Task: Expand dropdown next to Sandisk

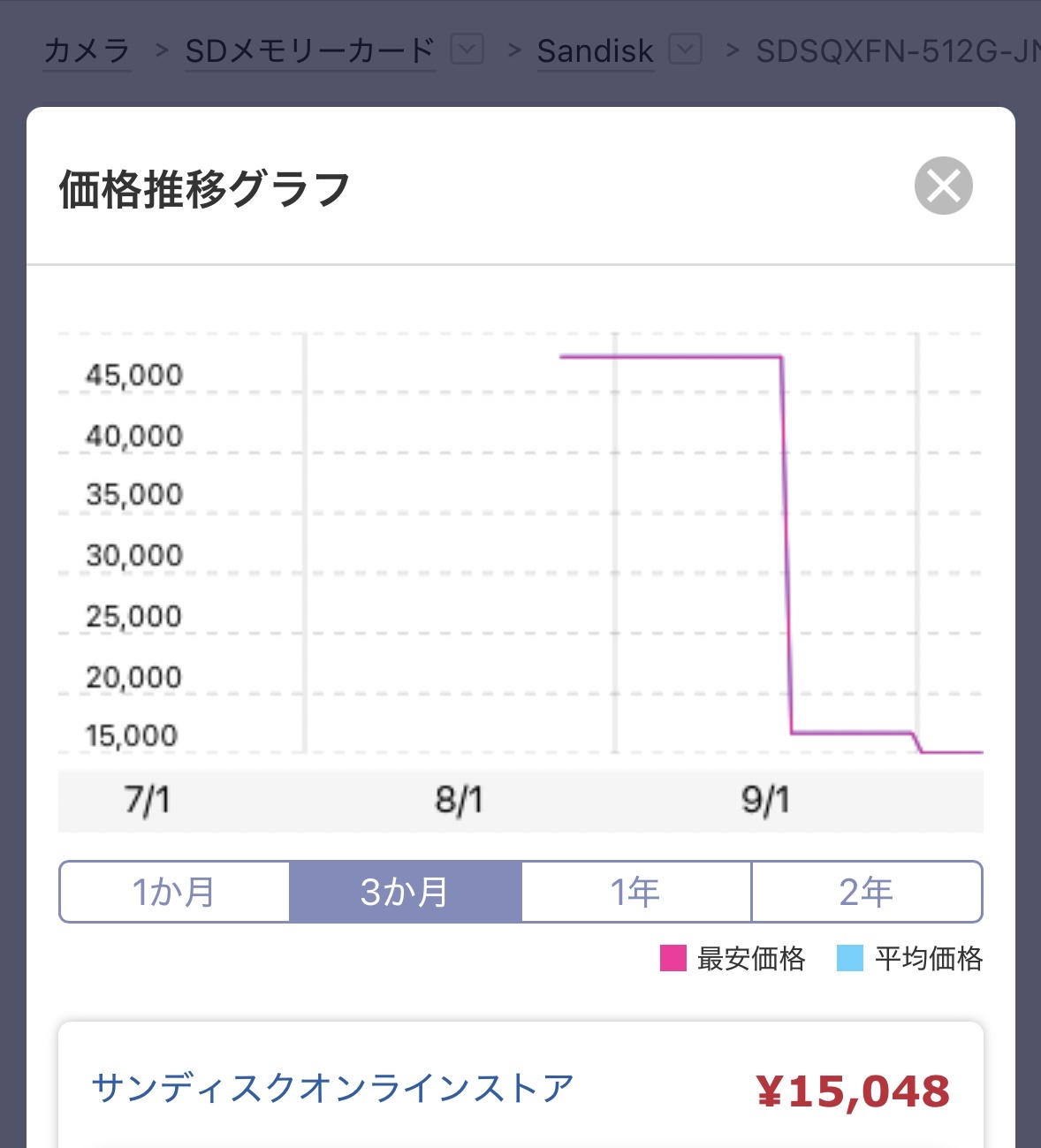Action: coord(685,49)
